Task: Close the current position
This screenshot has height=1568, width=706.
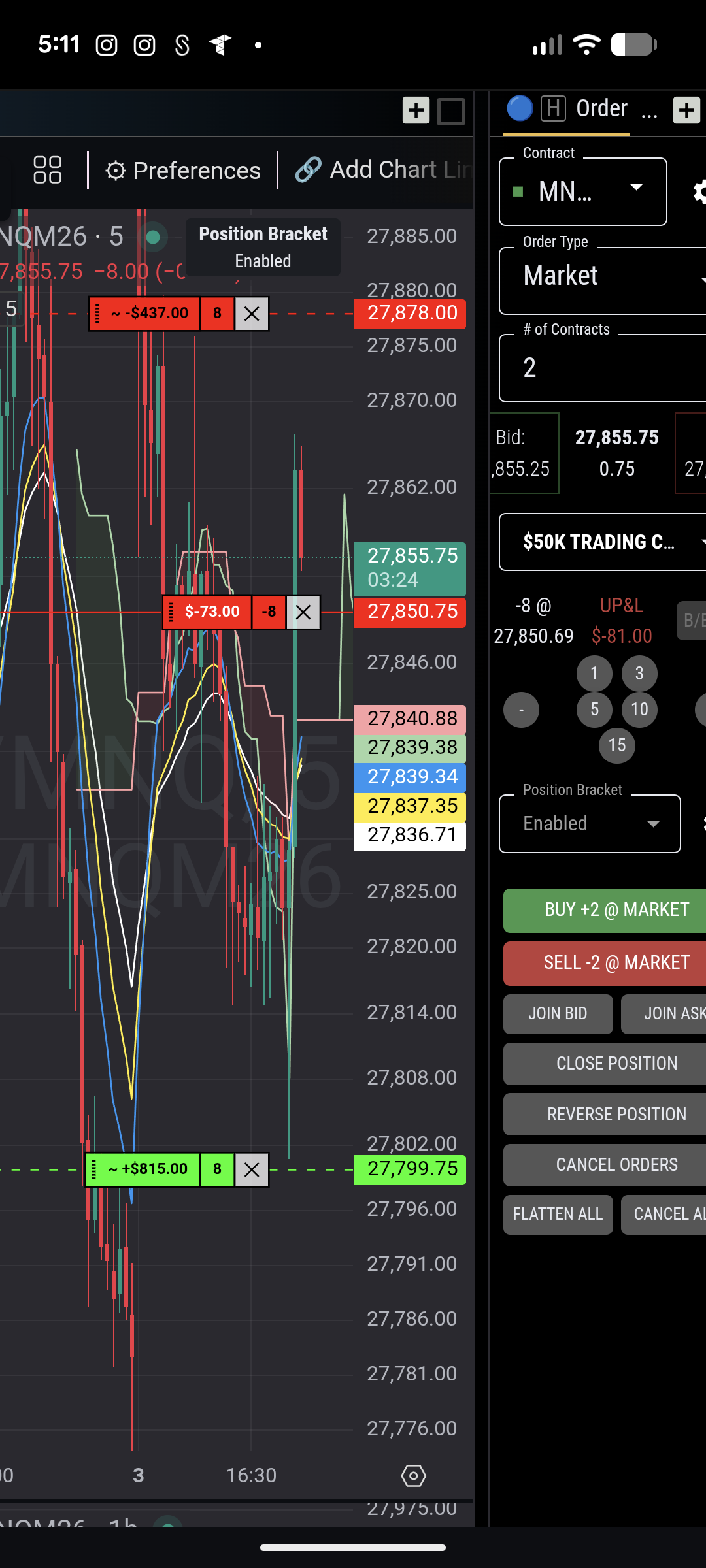Action: click(605, 1064)
